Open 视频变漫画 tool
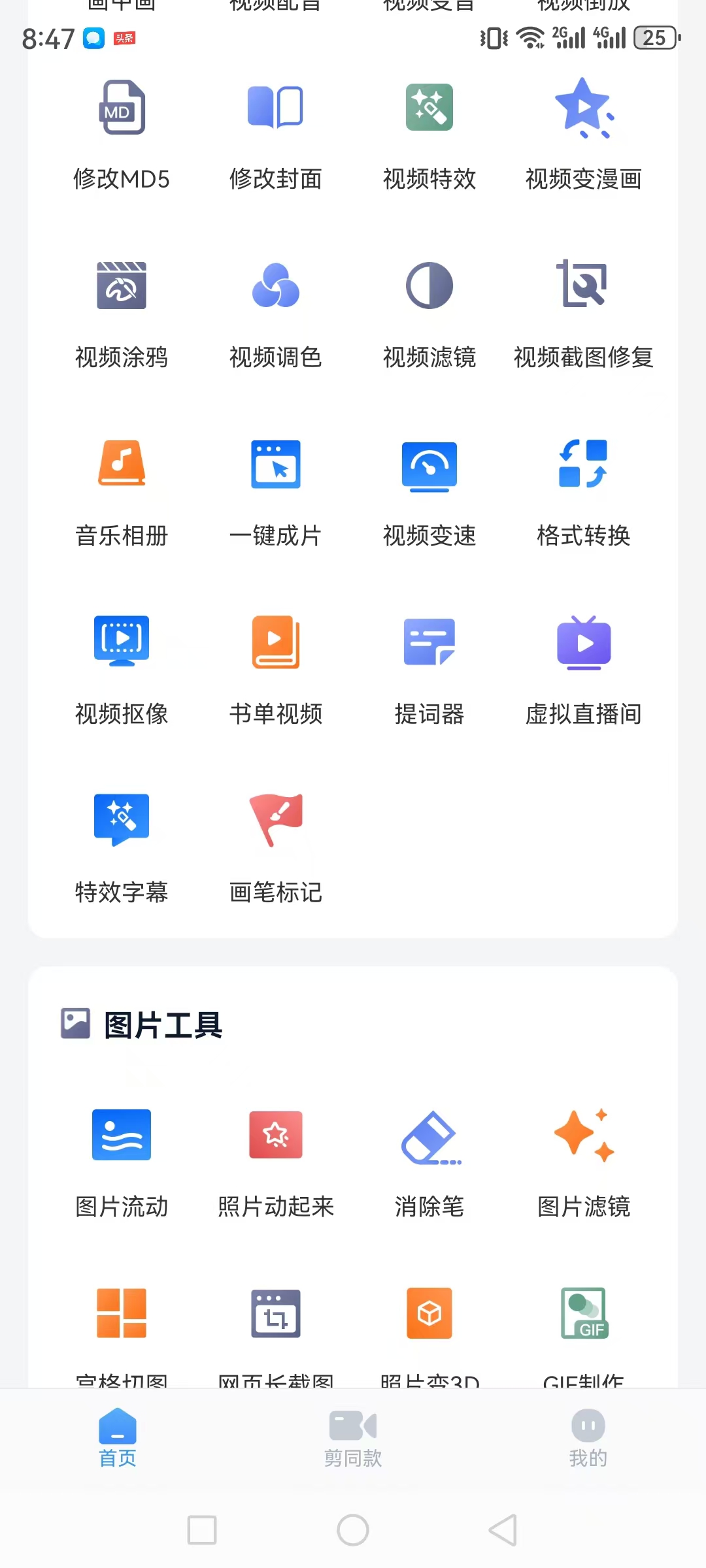The image size is (706, 1568). tap(584, 135)
